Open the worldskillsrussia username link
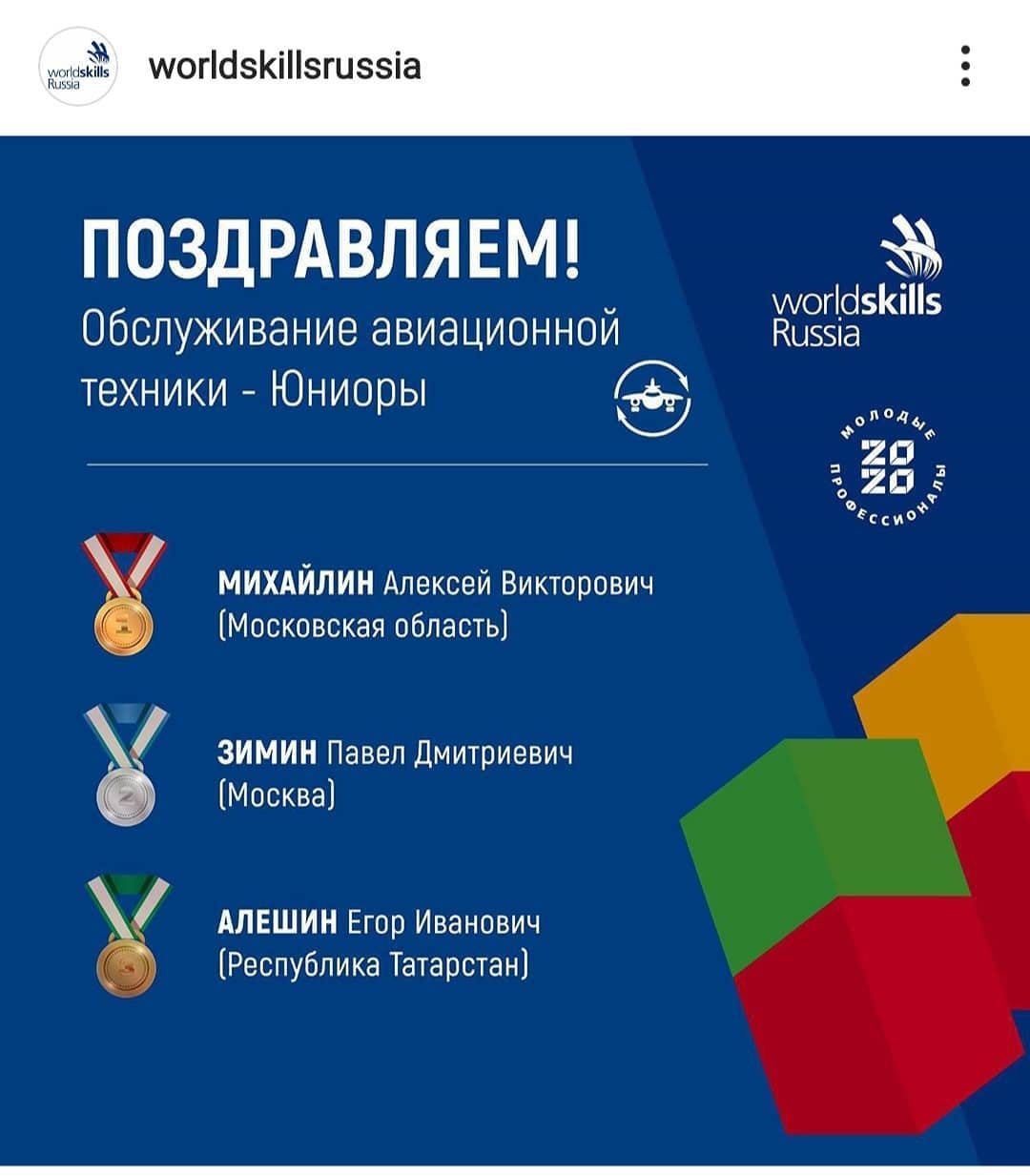 coord(284,66)
